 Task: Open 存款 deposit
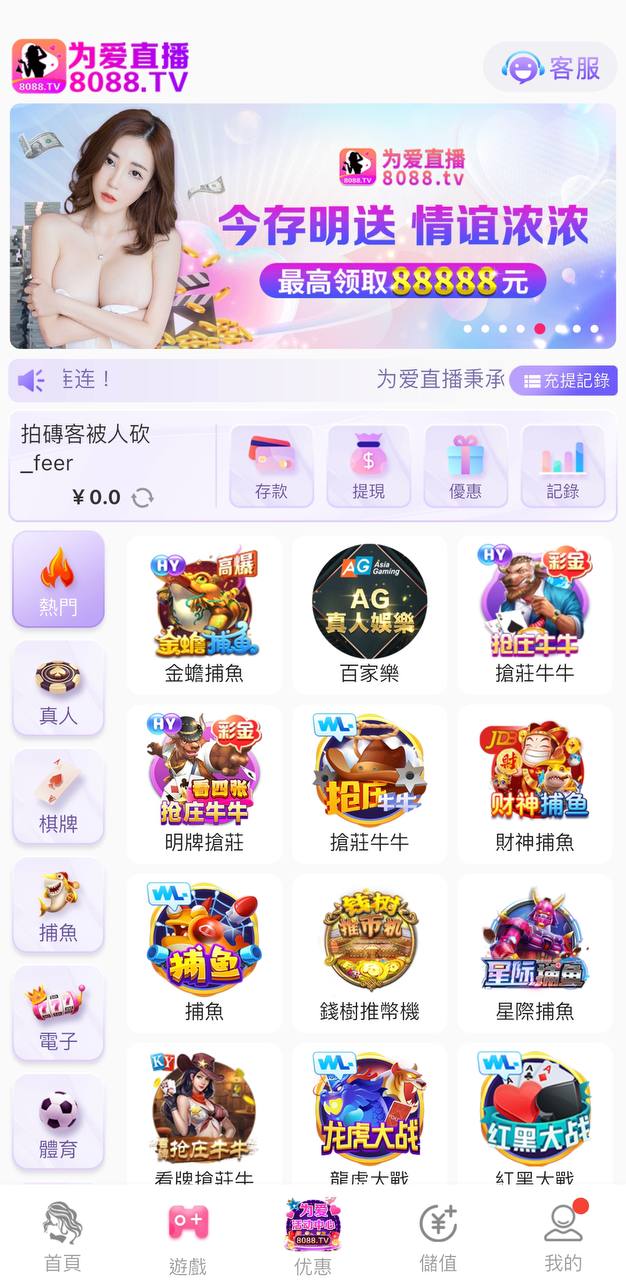(271, 466)
